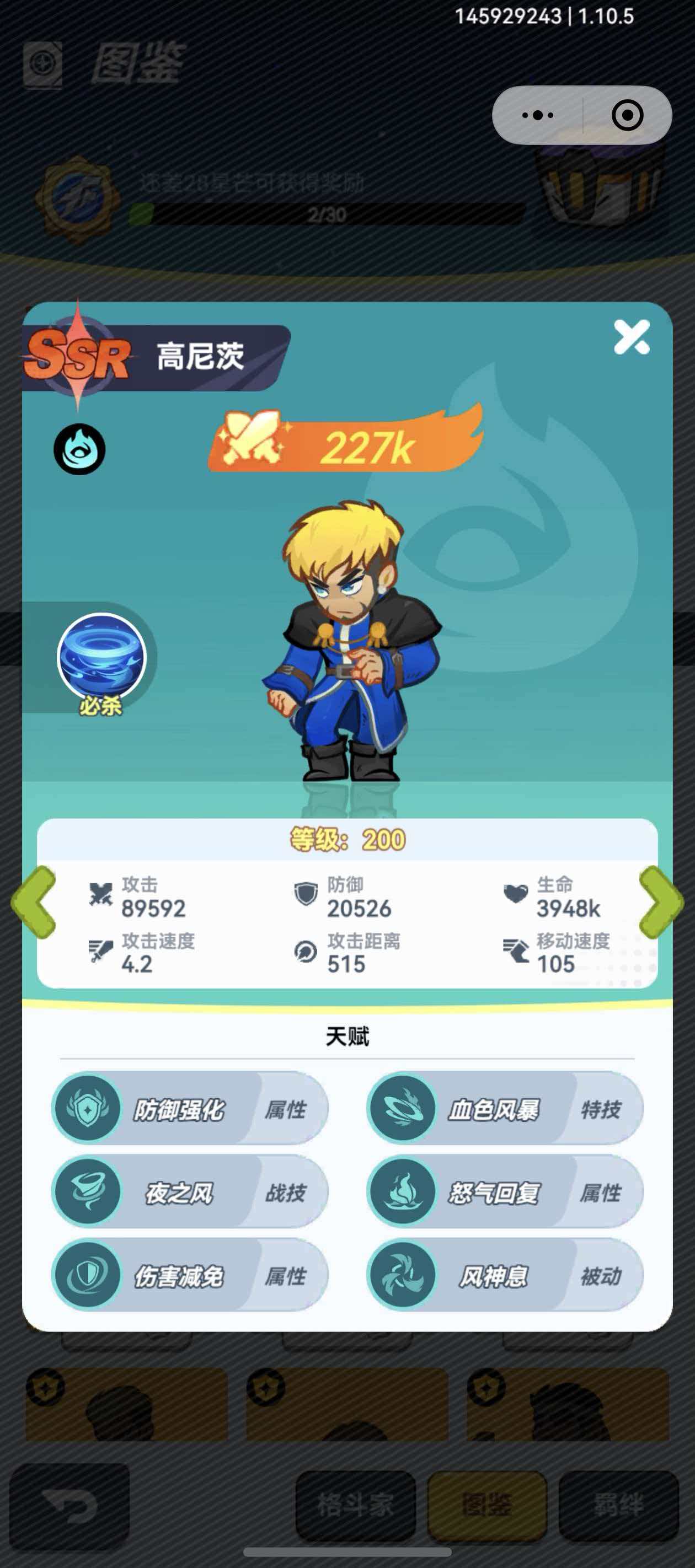Open the 防御强化 talent details

(x=189, y=1108)
